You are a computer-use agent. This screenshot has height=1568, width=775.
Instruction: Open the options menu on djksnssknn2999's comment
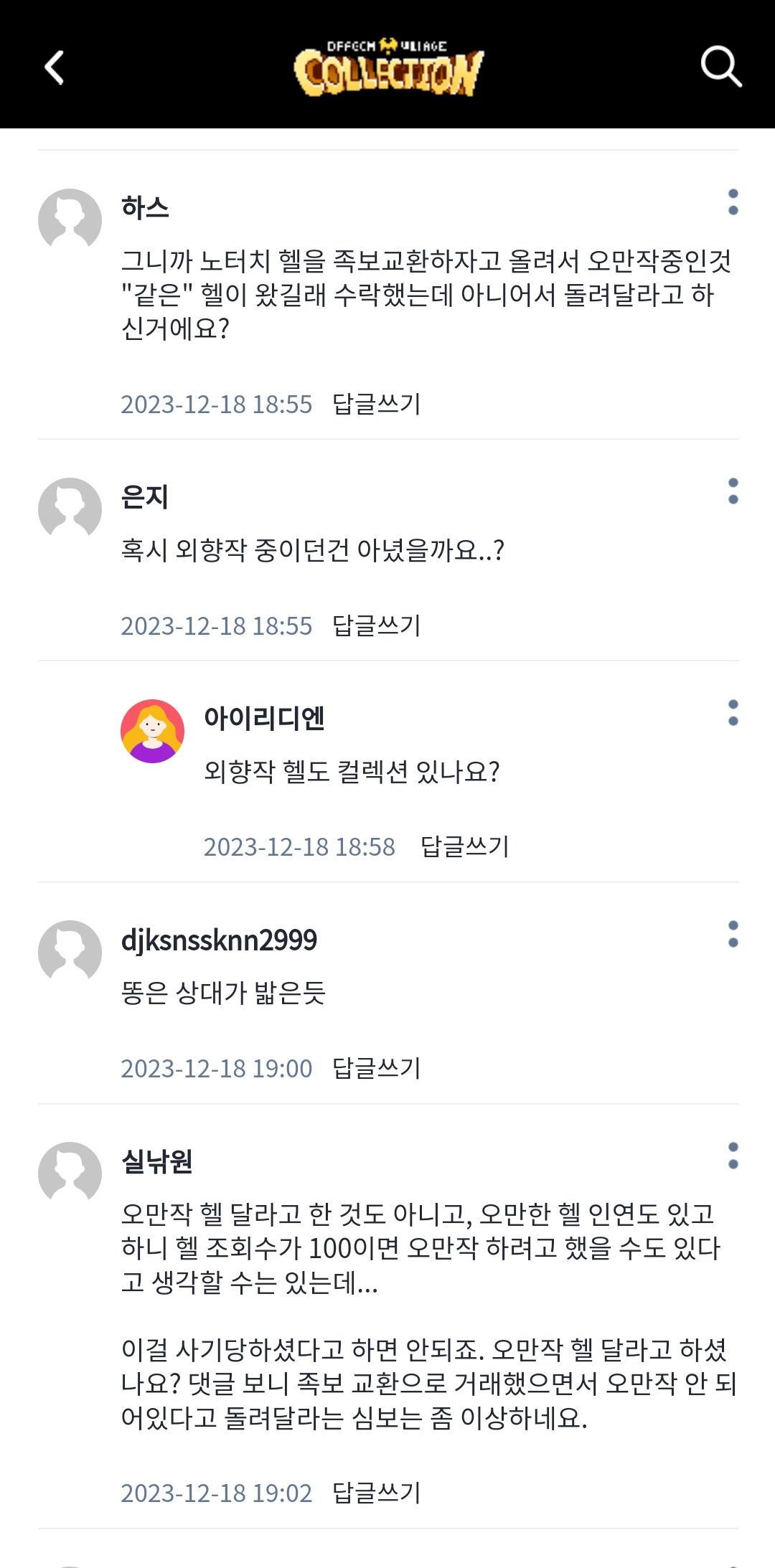(733, 934)
